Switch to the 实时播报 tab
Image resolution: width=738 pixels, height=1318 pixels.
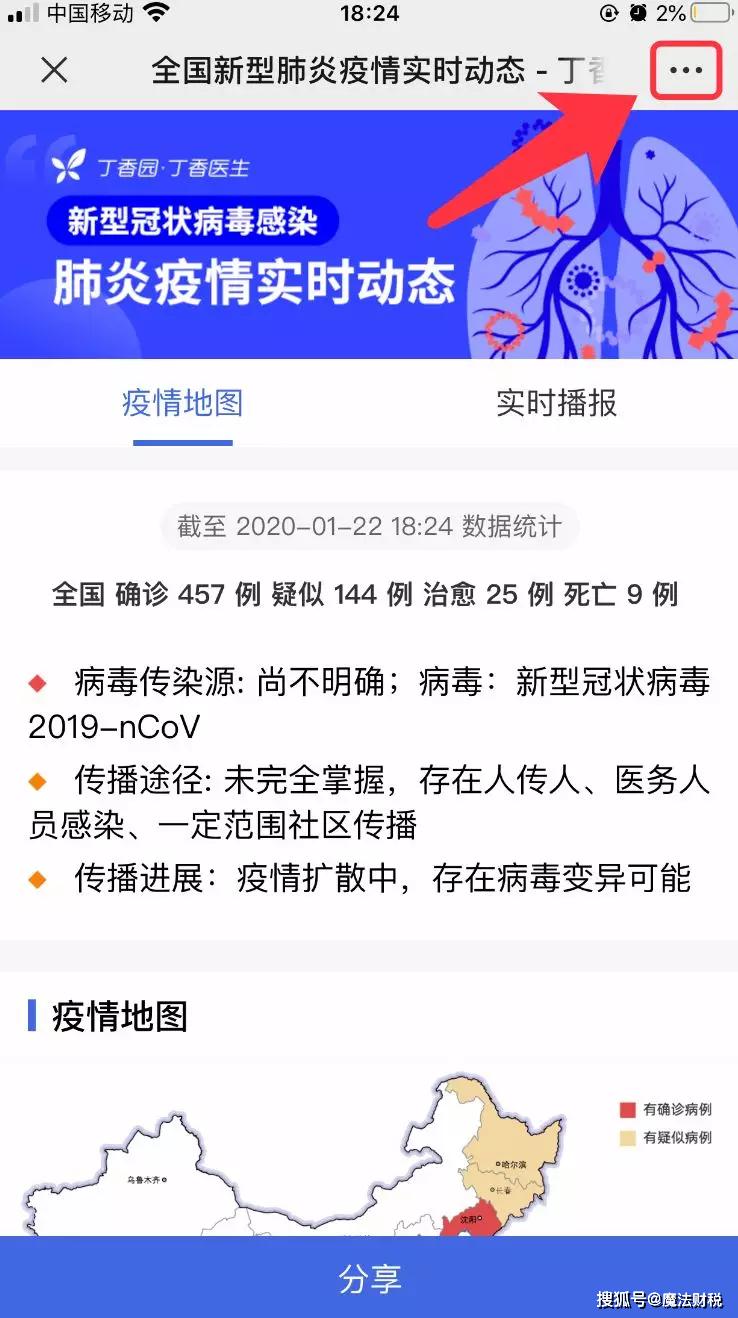pos(556,403)
